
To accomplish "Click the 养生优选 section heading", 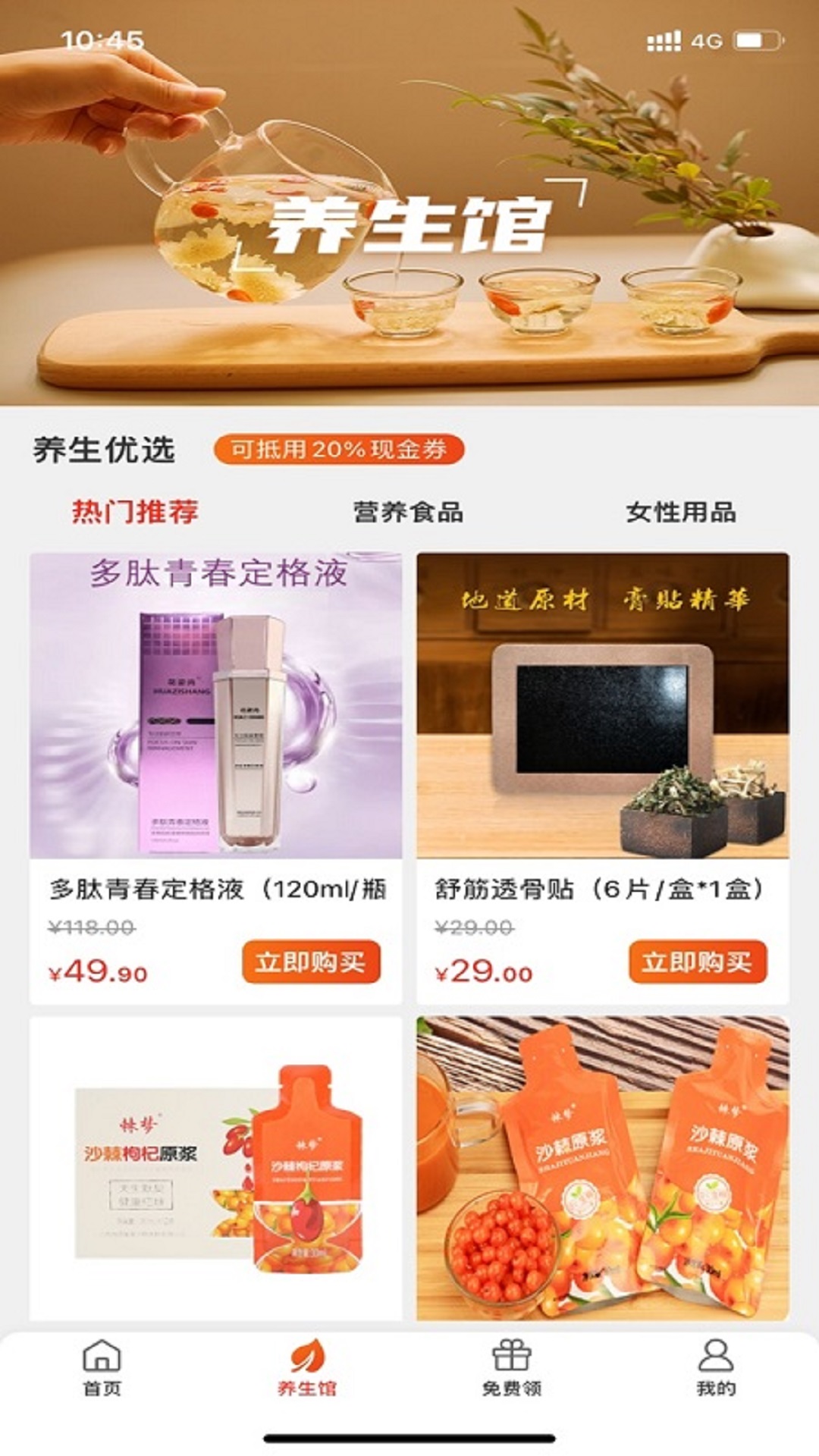I will coord(102,449).
